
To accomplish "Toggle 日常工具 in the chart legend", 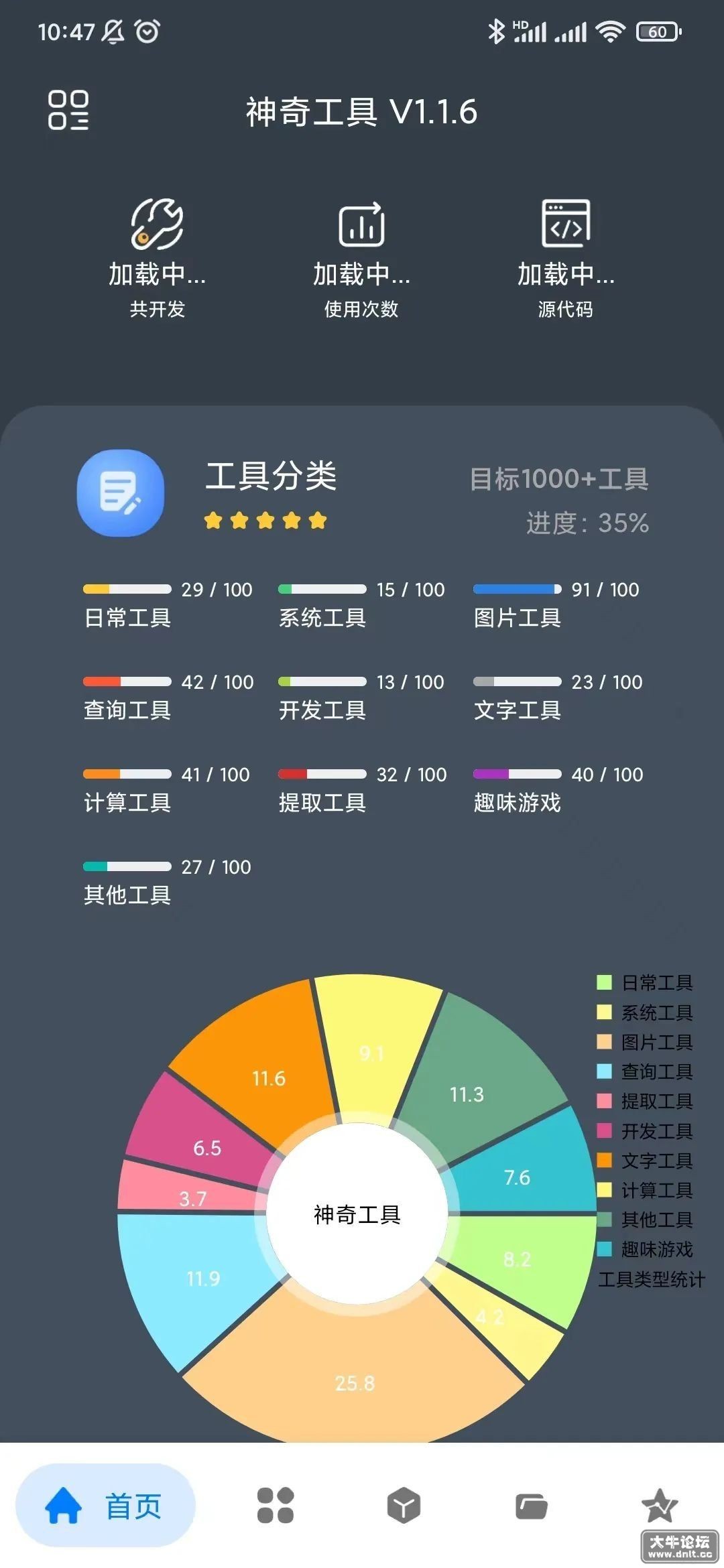I will click(x=644, y=982).
